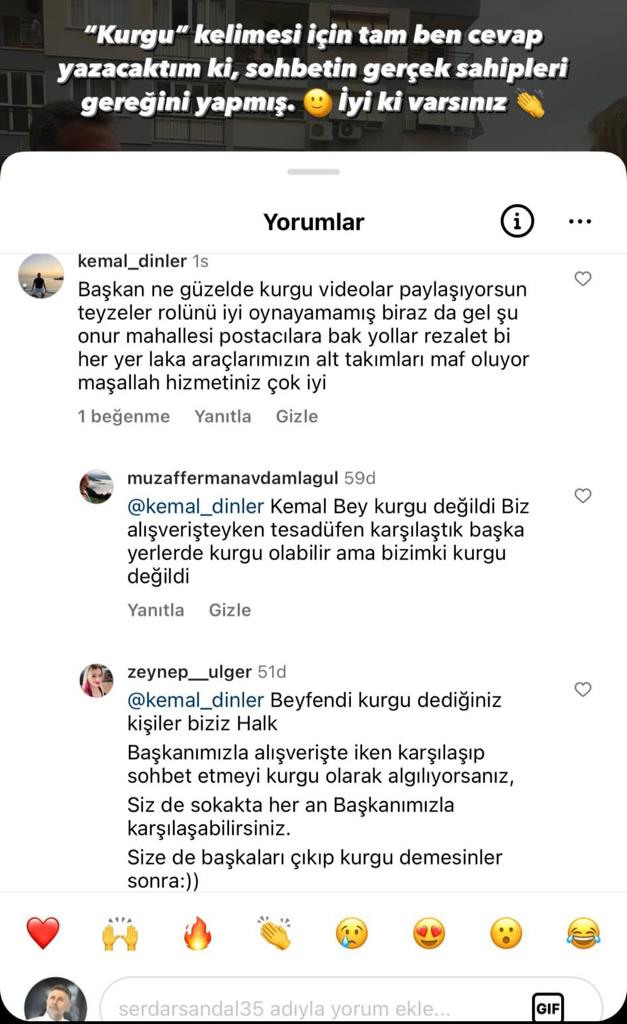View likes on kemal_dinler's comment
The height and width of the screenshot is (1024, 627).
click(x=123, y=416)
